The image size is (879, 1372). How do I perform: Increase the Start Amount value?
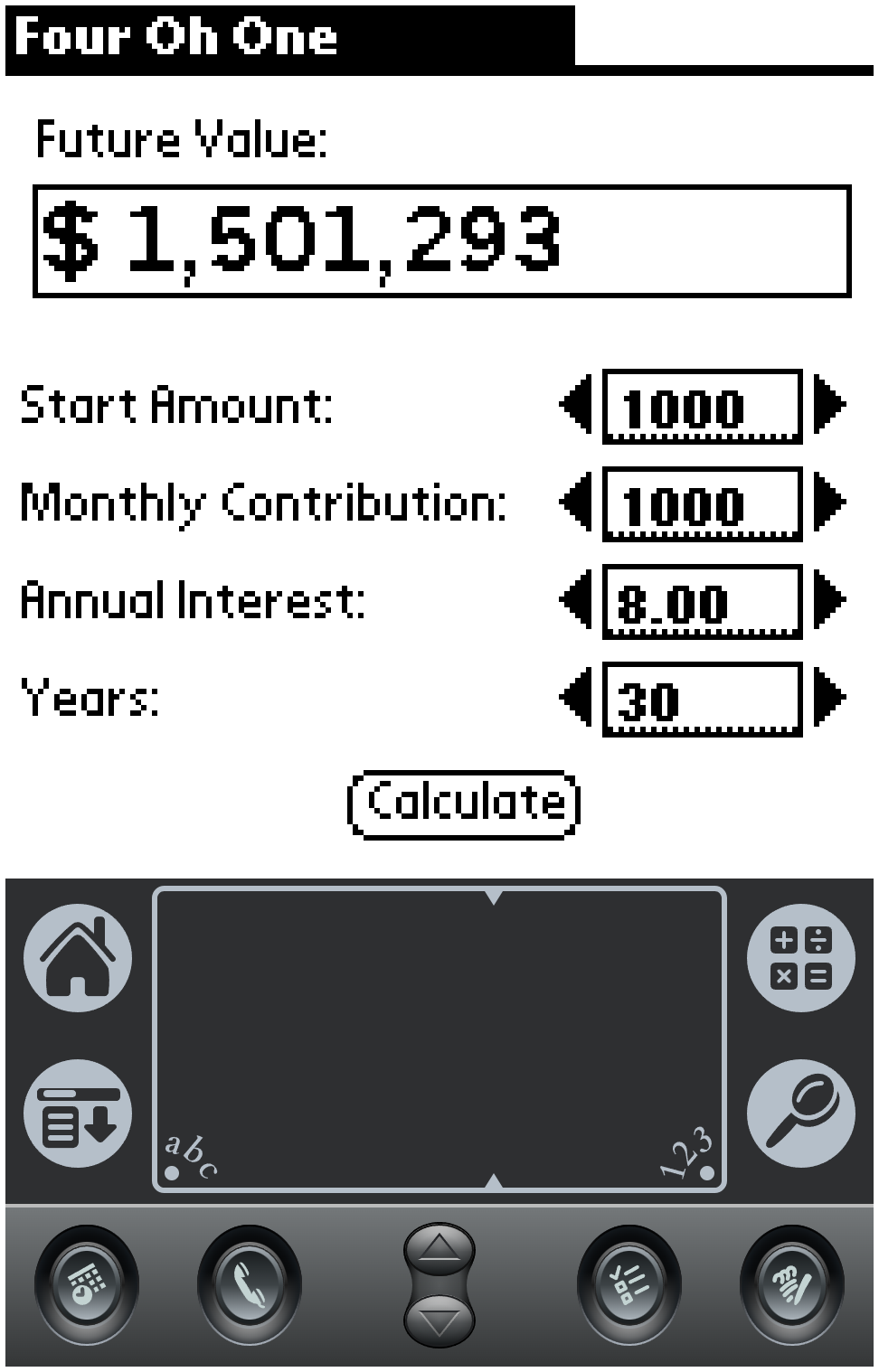828,404
